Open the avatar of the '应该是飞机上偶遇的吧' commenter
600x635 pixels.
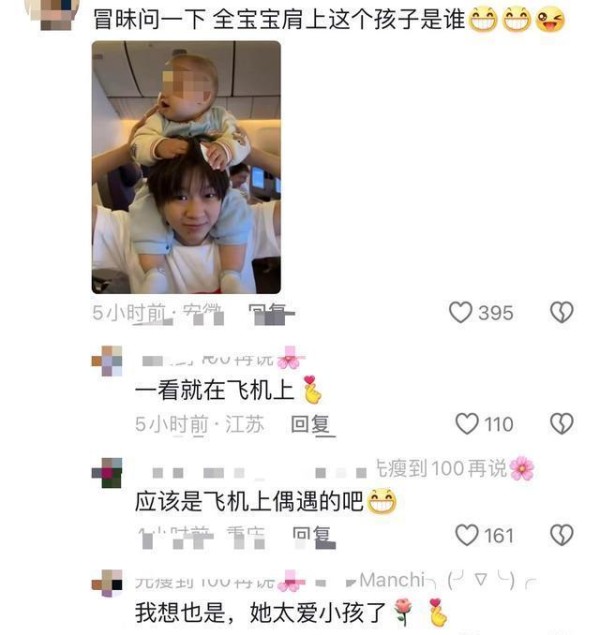[107, 472]
